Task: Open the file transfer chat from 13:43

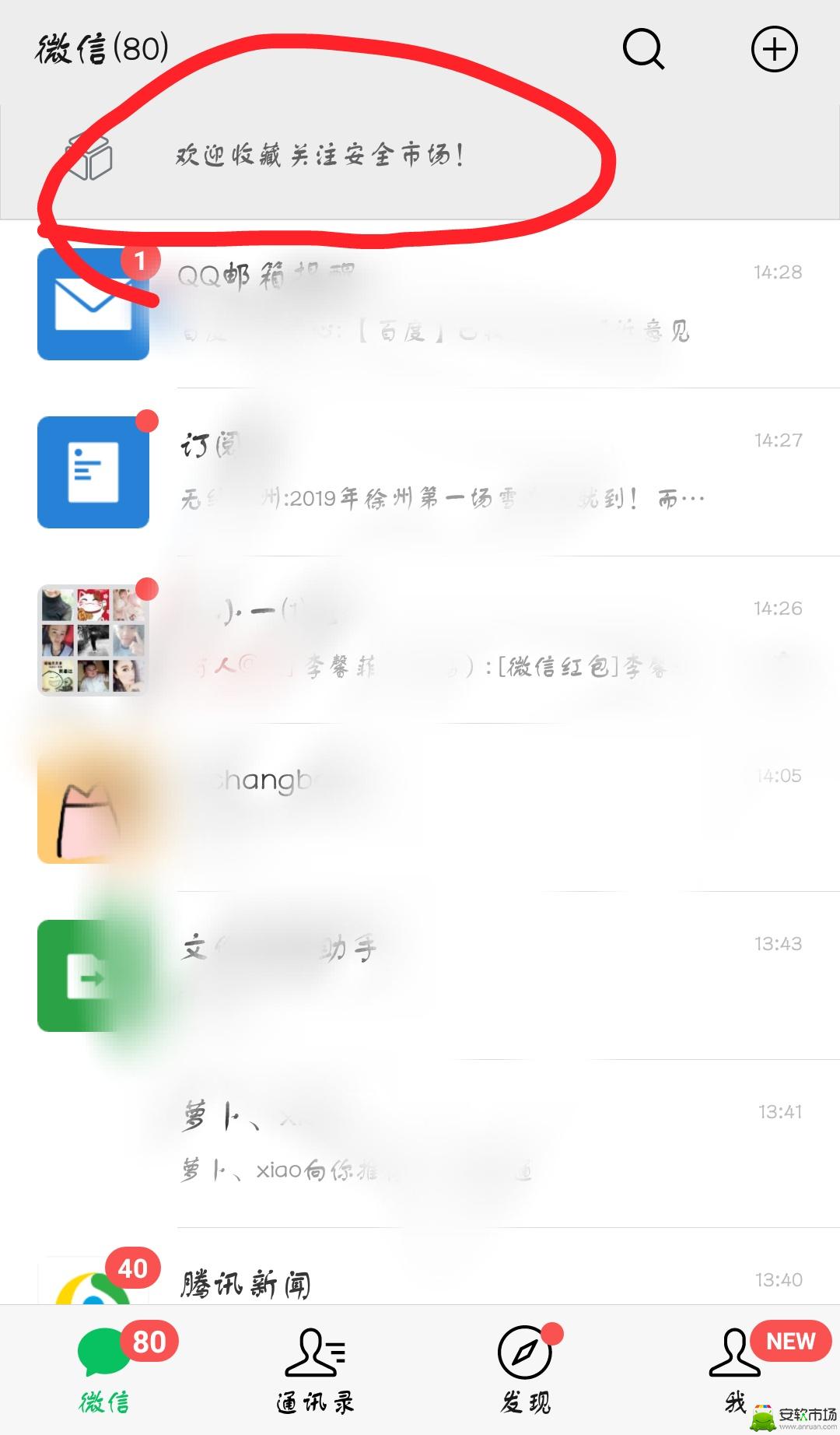Action: (x=436, y=975)
